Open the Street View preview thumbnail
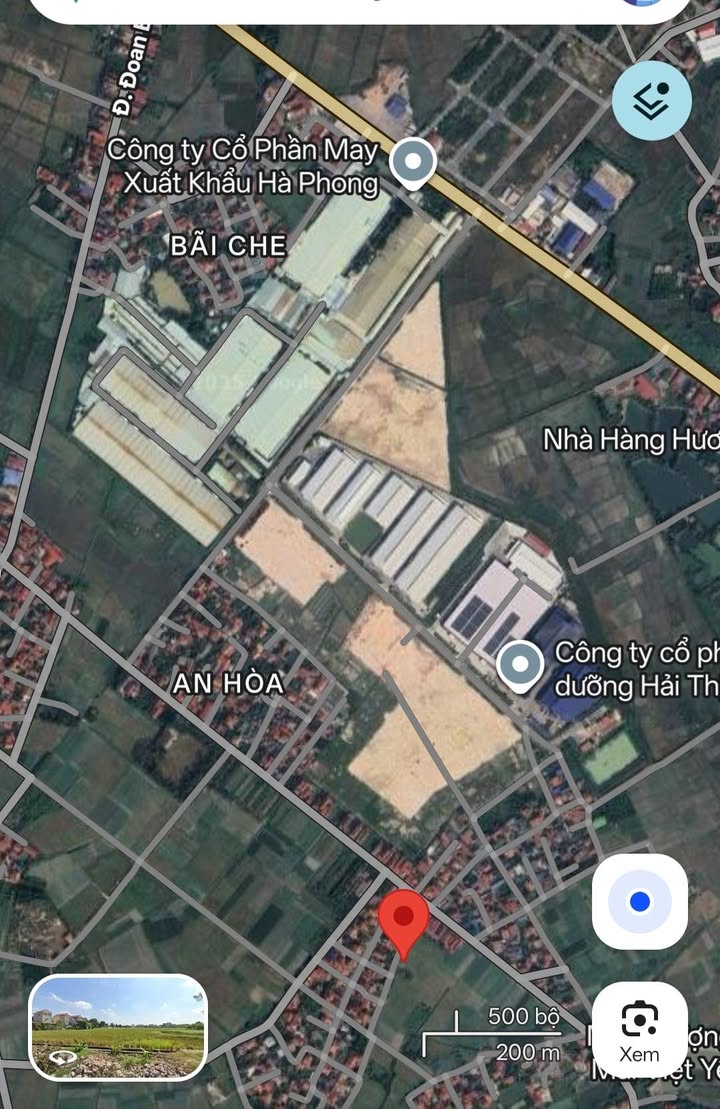The height and width of the screenshot is (1109, 720). 118,1027
